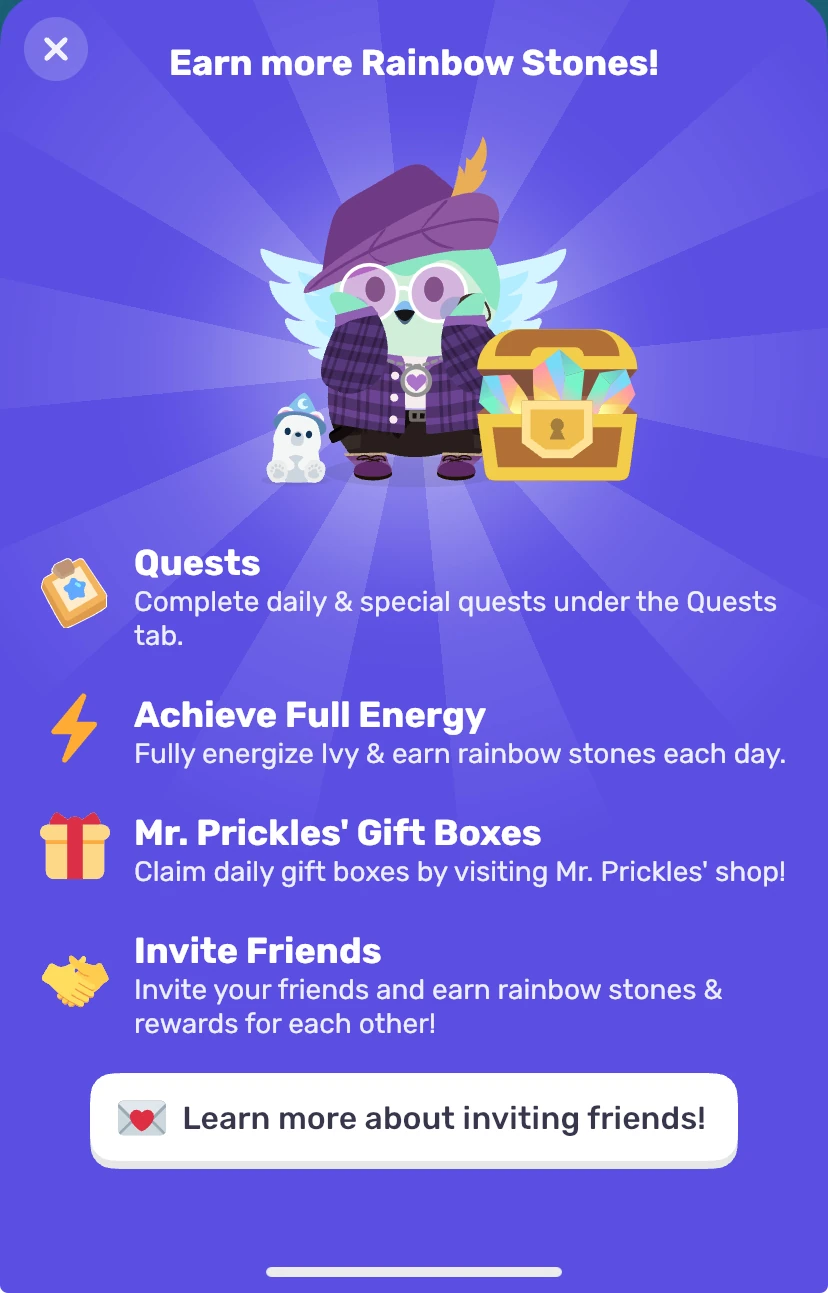The height and width of the screenshot is (1293, 828).
Task: Tap the home indicator bar at the bottom
Action: pyautogui.click(x=413, y=1272)
